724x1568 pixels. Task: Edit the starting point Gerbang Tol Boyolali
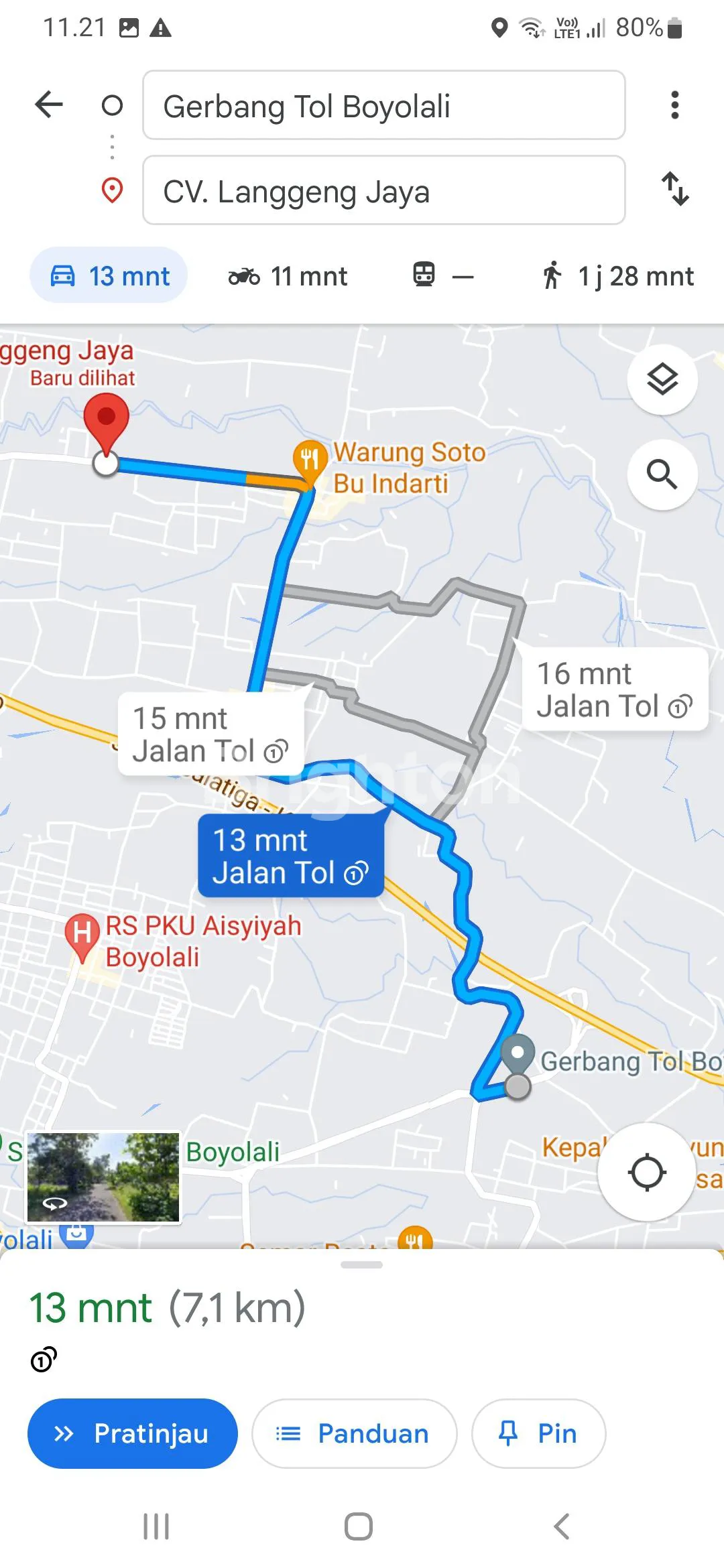coord(383,106)
